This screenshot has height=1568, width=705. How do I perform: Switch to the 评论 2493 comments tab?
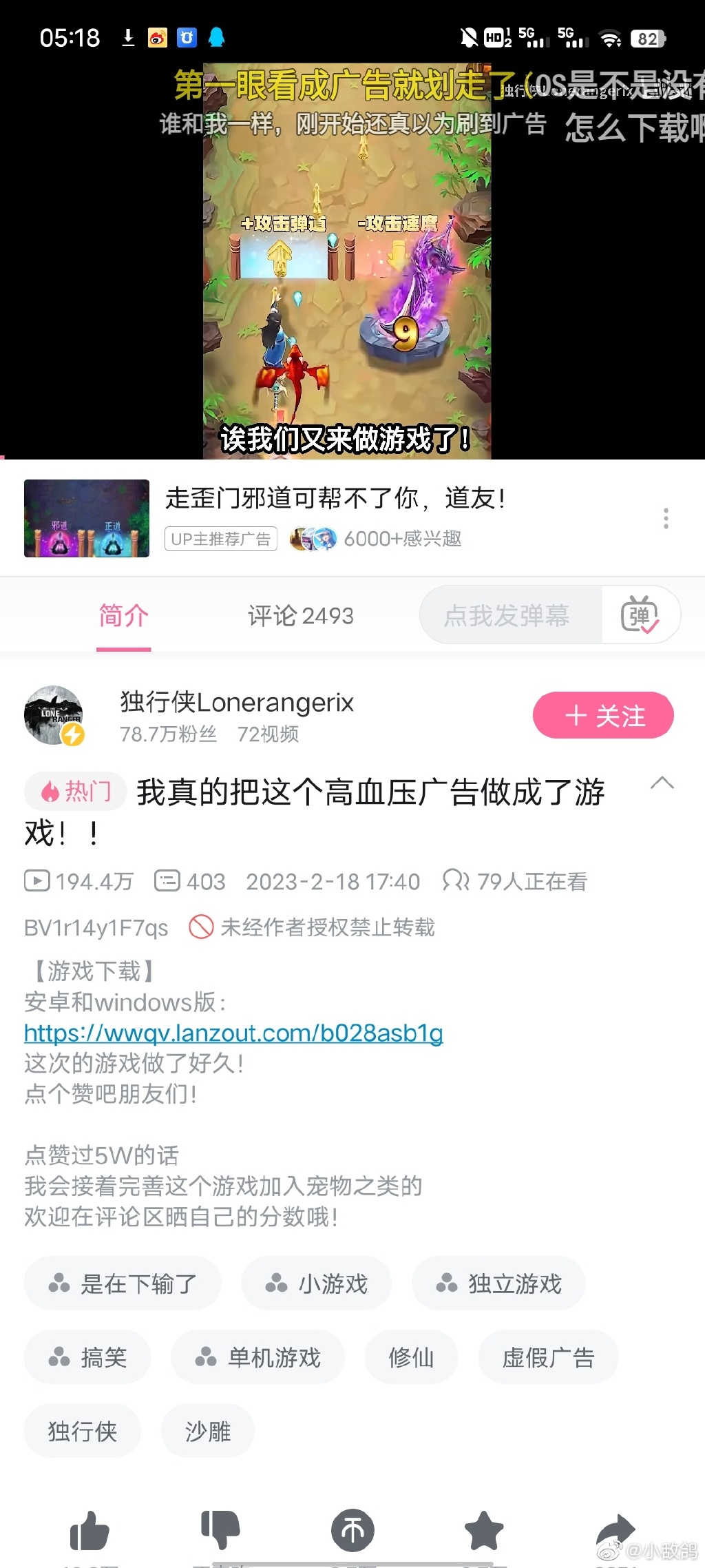tap(300, 615)
